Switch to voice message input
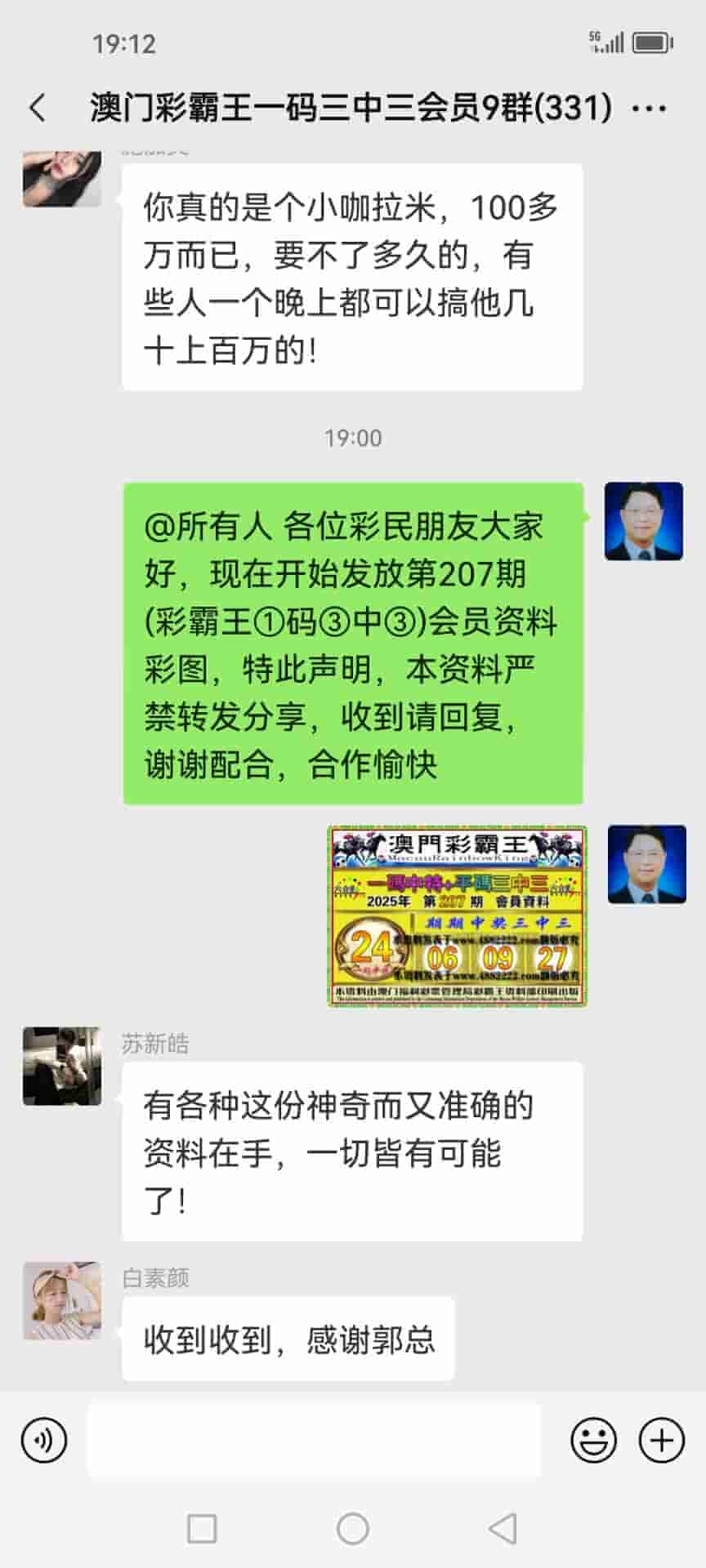The width and height of the screenshot is (706, 1568). (x=44, y=1441)
